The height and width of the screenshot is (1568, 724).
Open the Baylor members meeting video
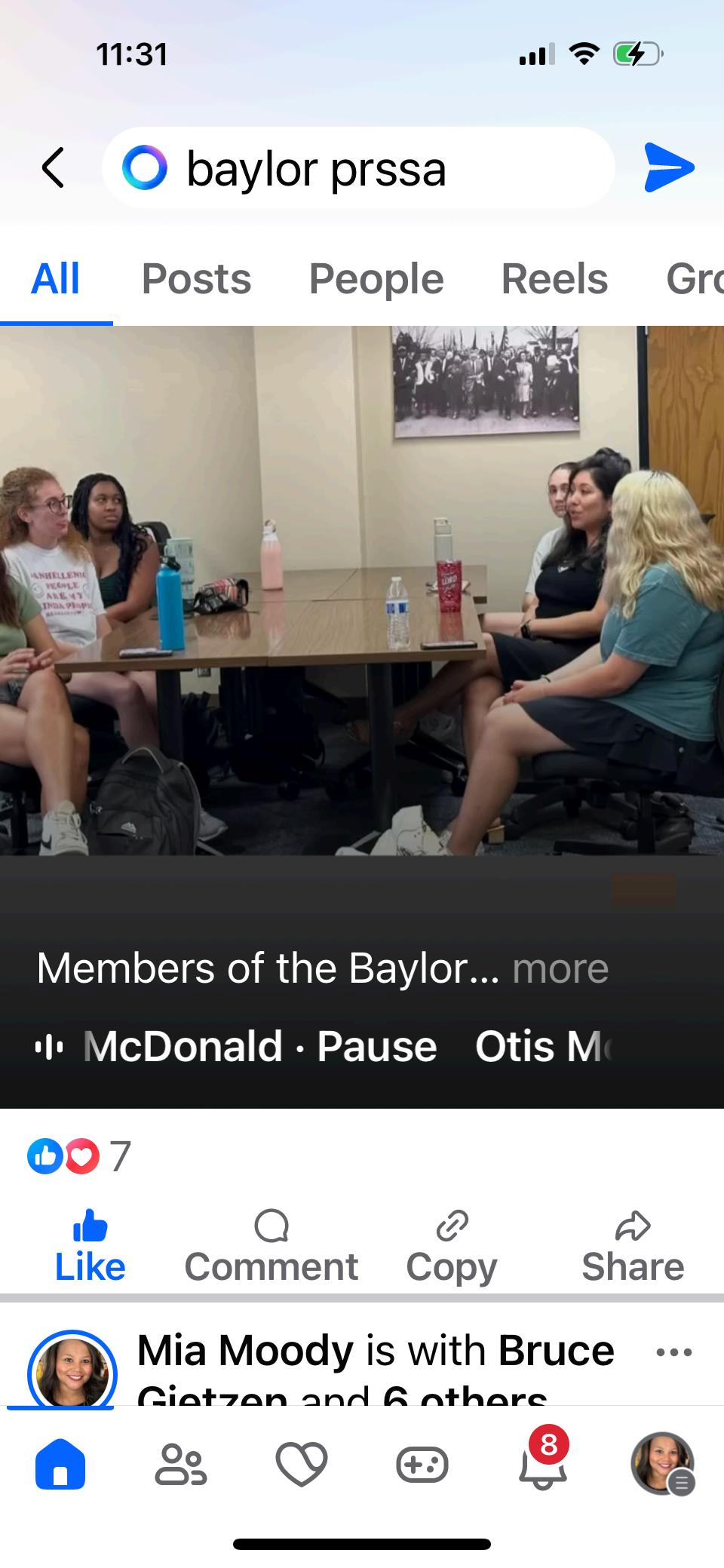(x=362, y=590)
